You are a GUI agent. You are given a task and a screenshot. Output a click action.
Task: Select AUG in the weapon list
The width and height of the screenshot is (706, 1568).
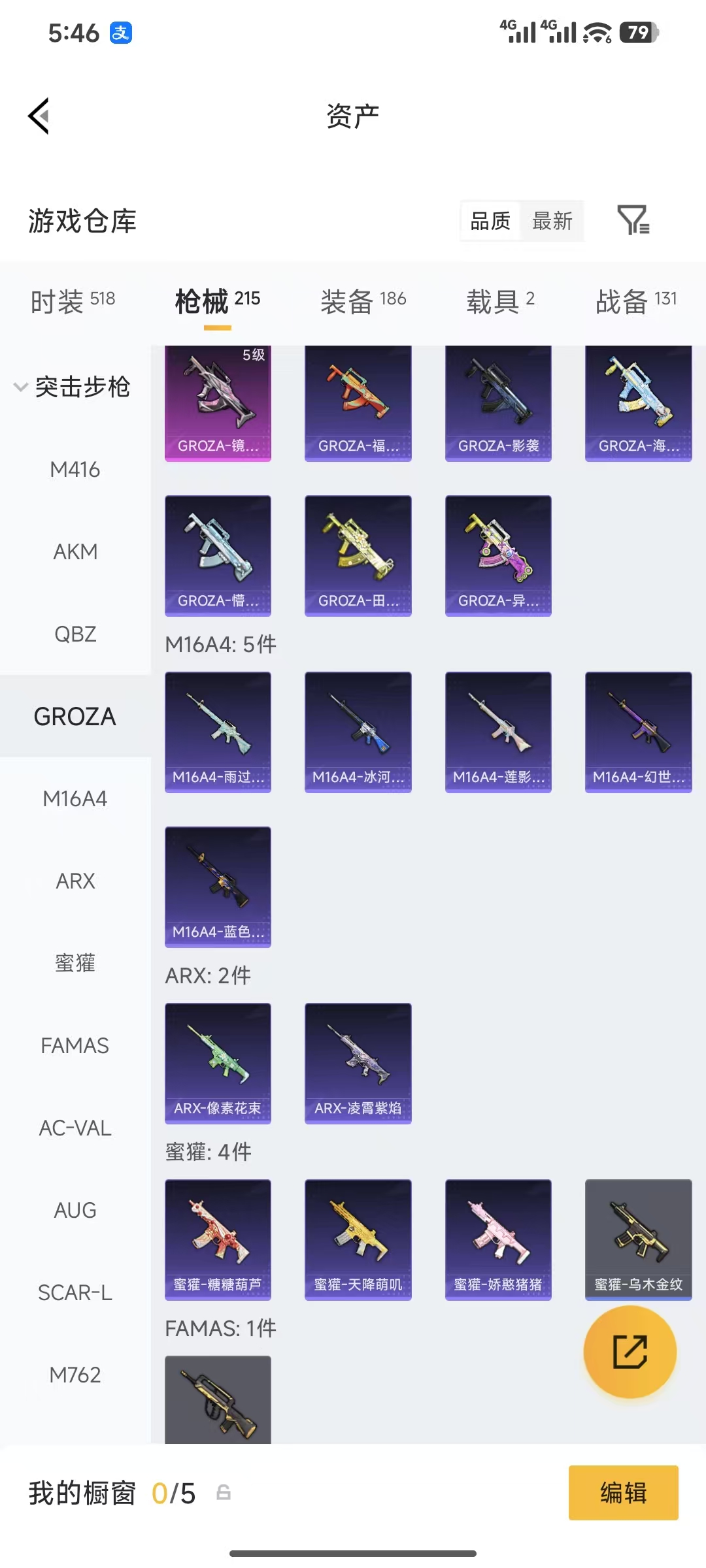(75, 1210)
